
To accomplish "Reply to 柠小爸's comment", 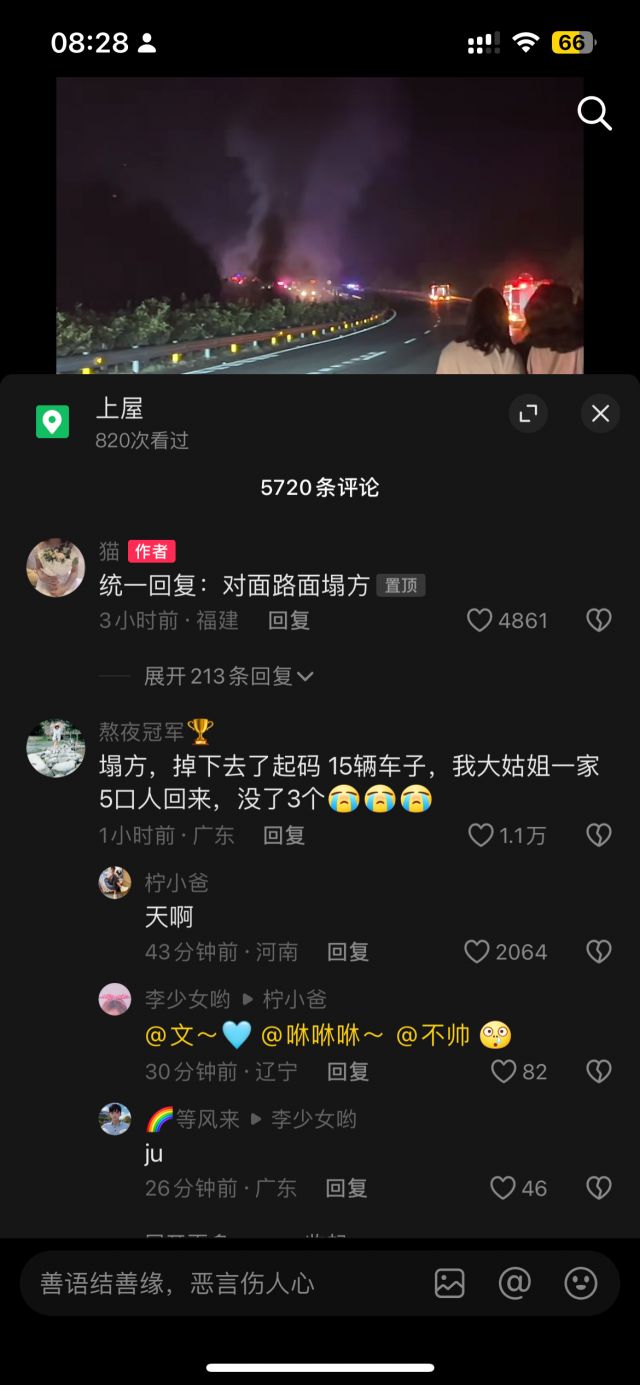I will (348, 952).
